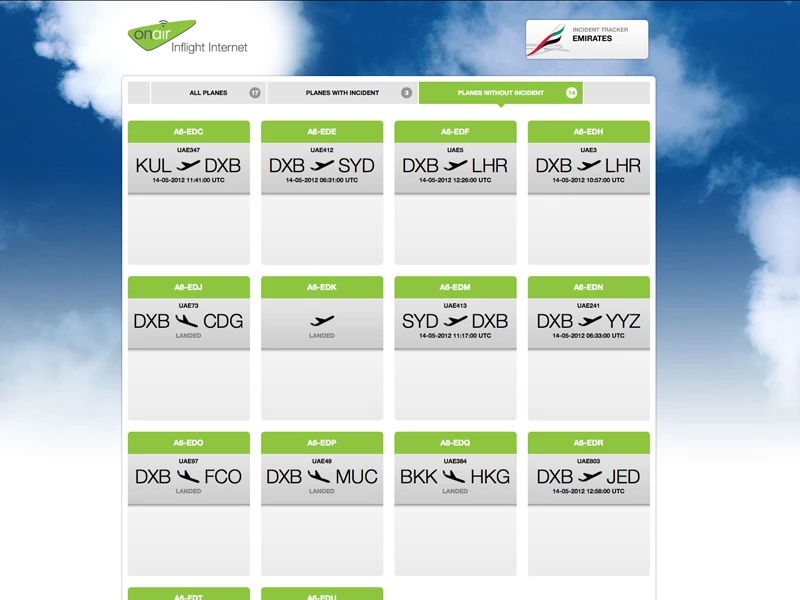View plane A6-EDM flight card
Image resolution: width=800 pixels, height=600 pixels.
pyautogui.click(x=455, y=321)
